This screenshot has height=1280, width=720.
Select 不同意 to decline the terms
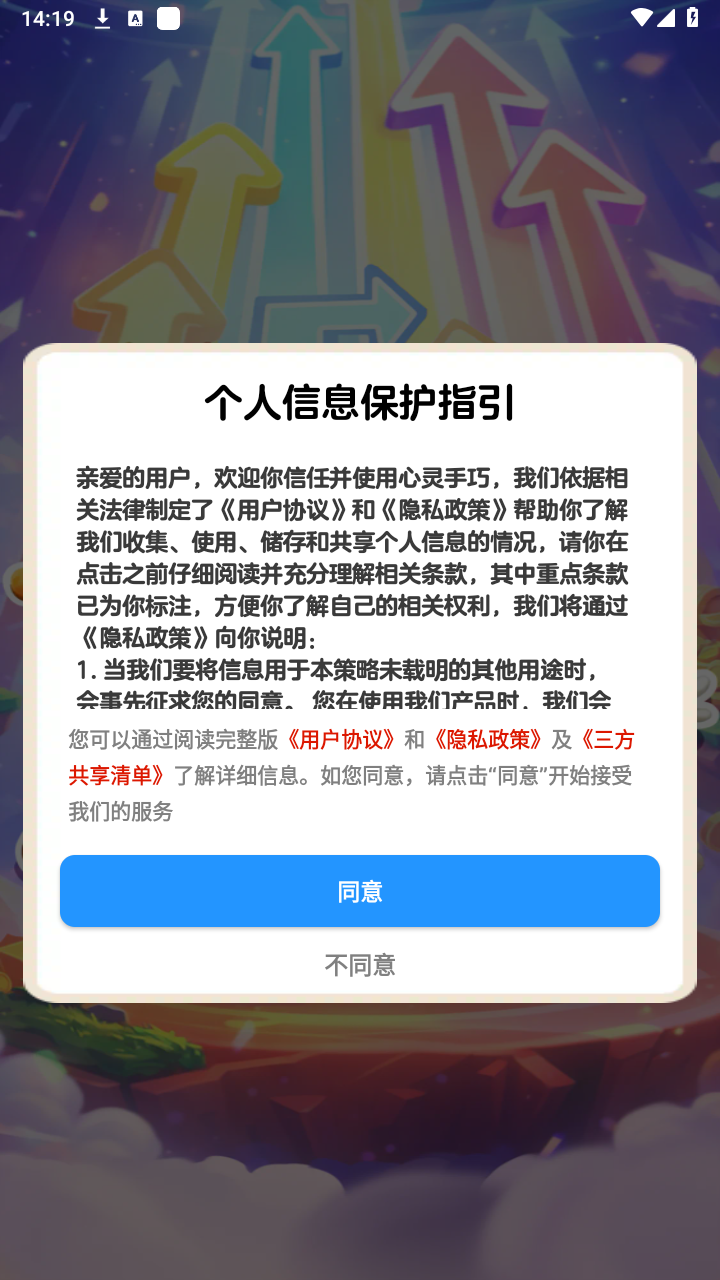360,964
